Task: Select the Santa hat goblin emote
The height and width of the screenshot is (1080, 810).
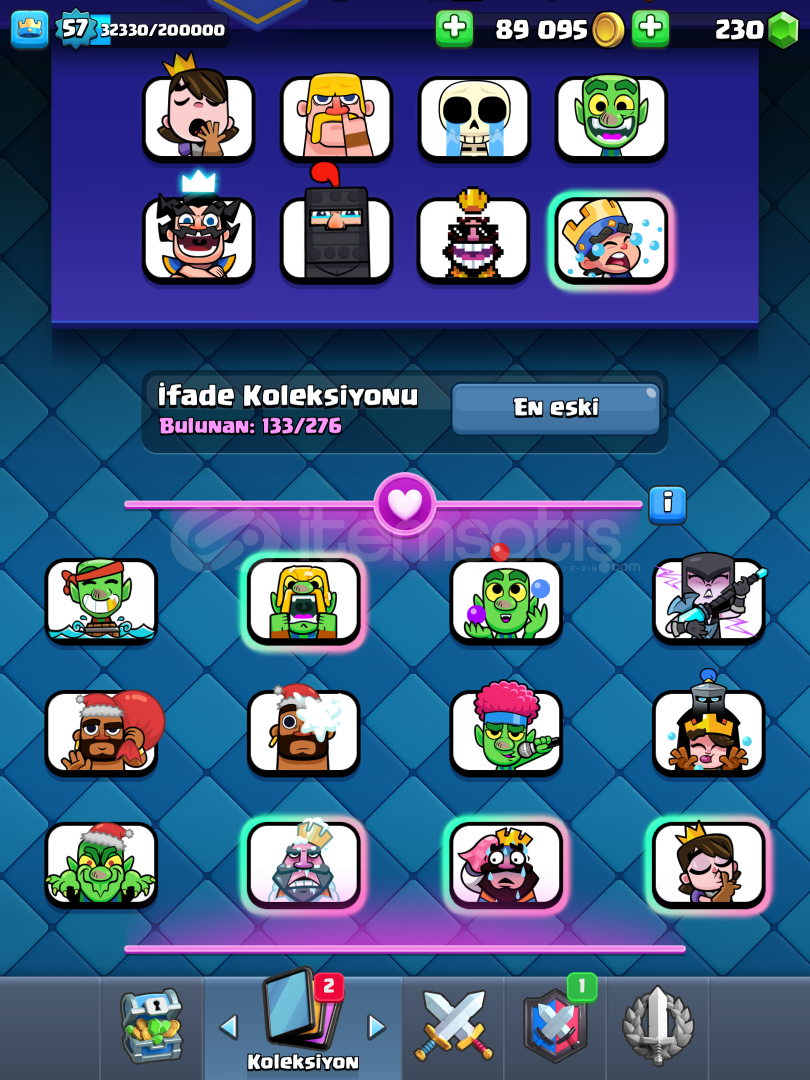Action: pos(101,864)
